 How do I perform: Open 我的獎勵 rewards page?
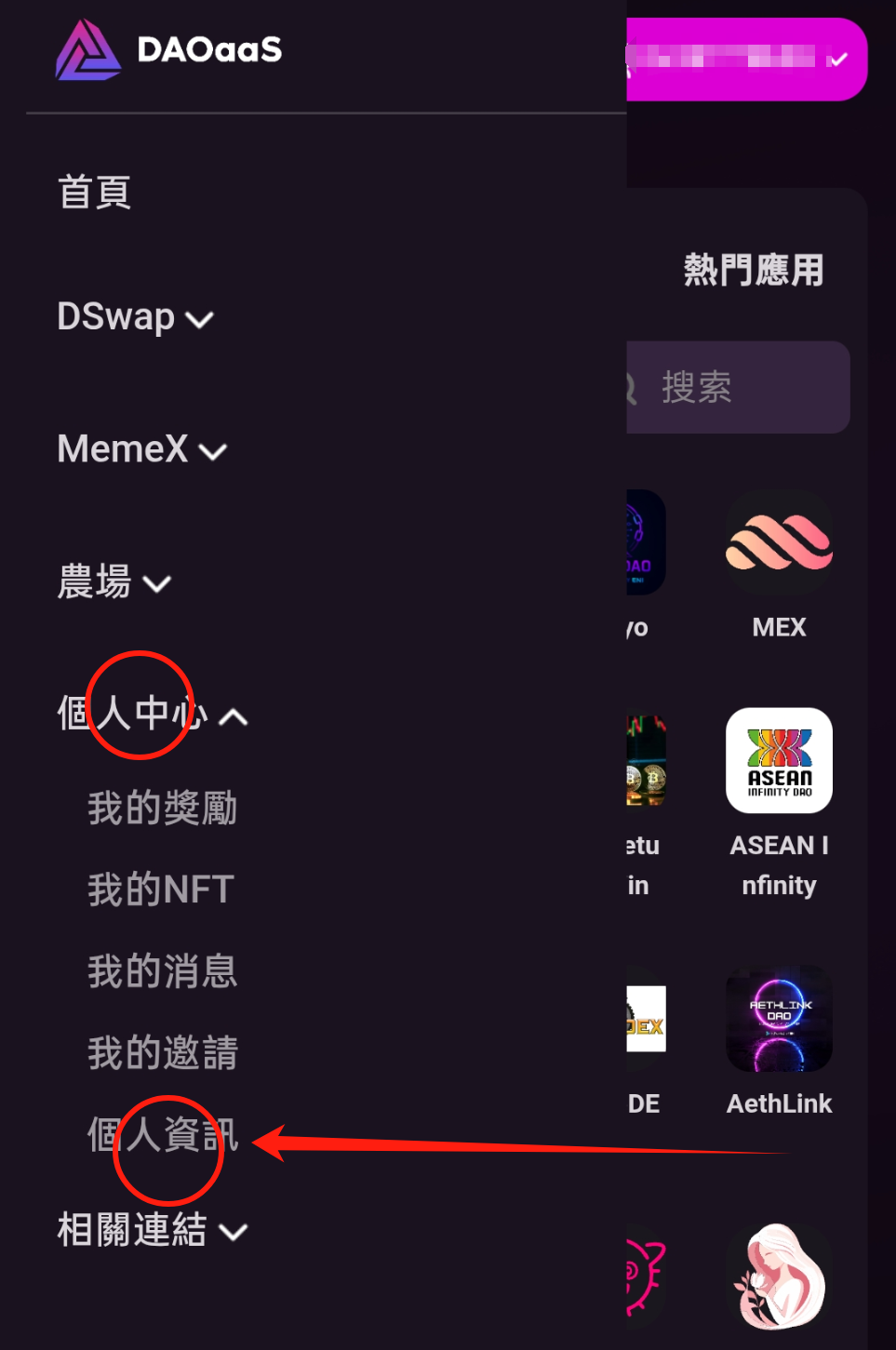tap(163, 808)
